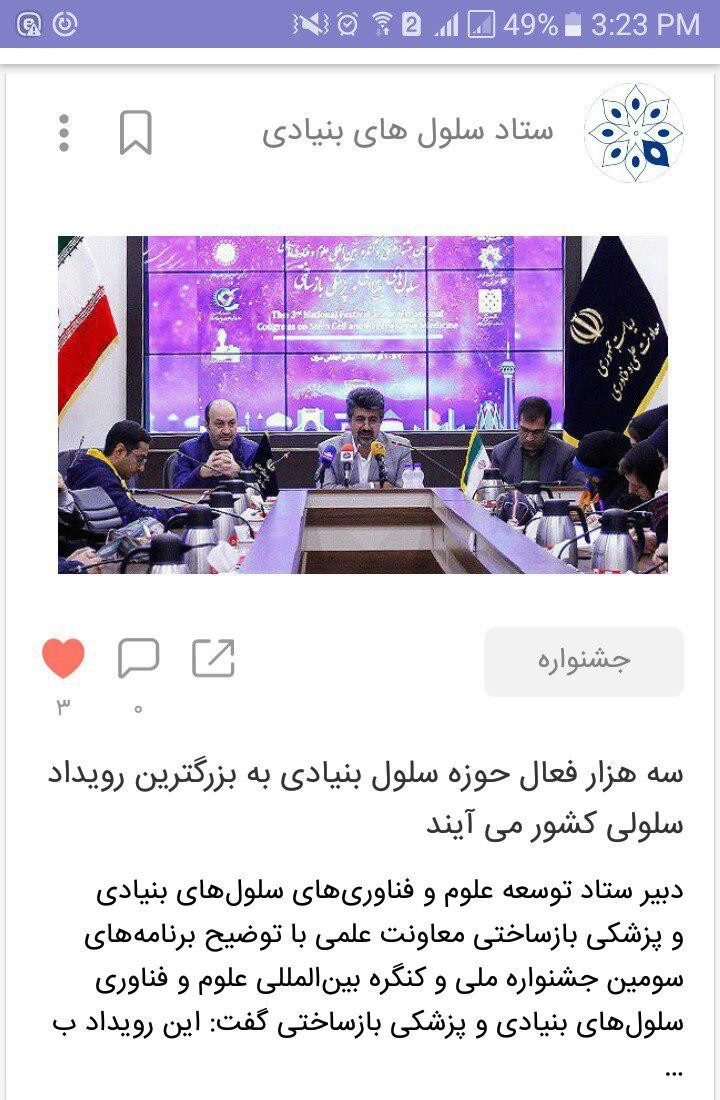Image resolution: width=720 pixels, height=1100 pixels.
Task: Share this post externally
Action: (213, 659)
